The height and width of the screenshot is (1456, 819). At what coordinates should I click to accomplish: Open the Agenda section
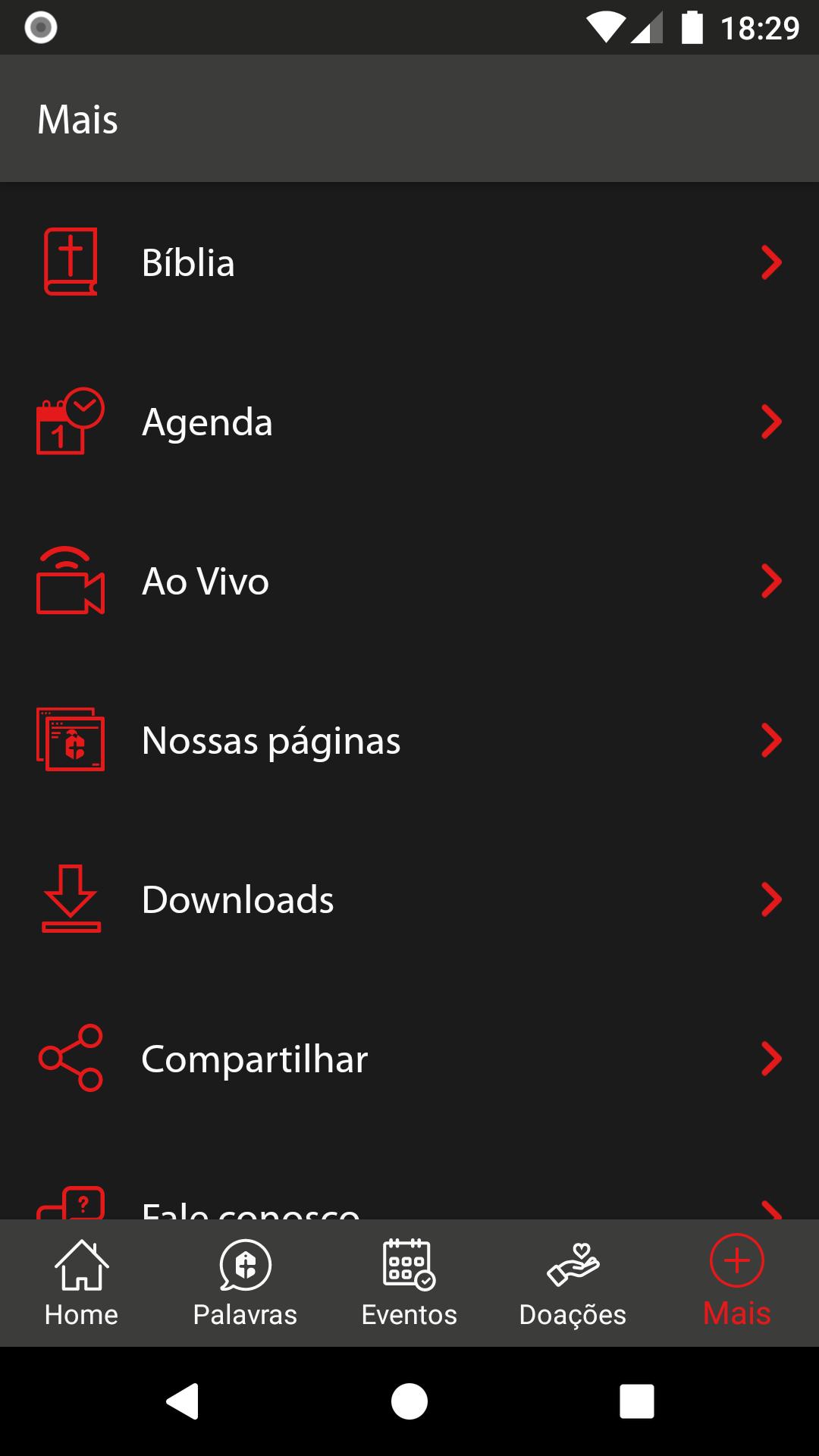[x=409, y=422]
